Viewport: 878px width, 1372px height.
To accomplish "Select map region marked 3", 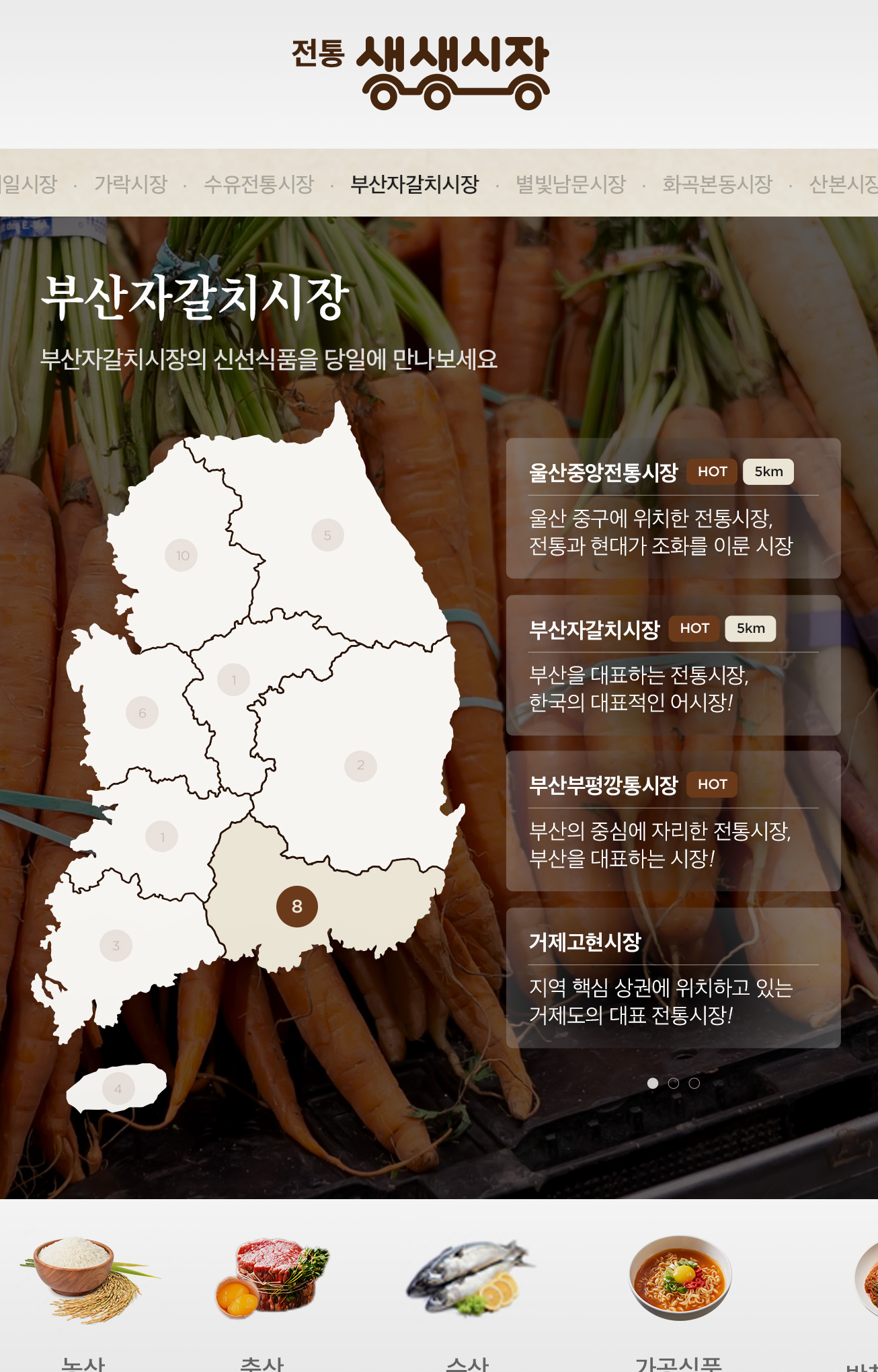I will (116, 946).
